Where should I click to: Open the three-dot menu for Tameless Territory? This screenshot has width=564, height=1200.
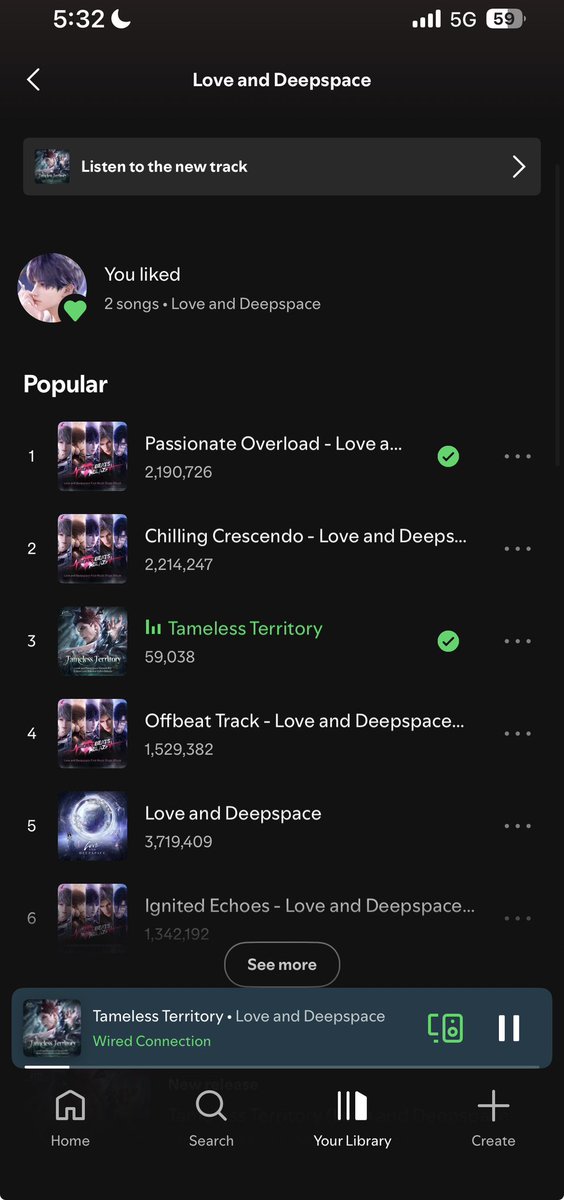click(518, 641)
